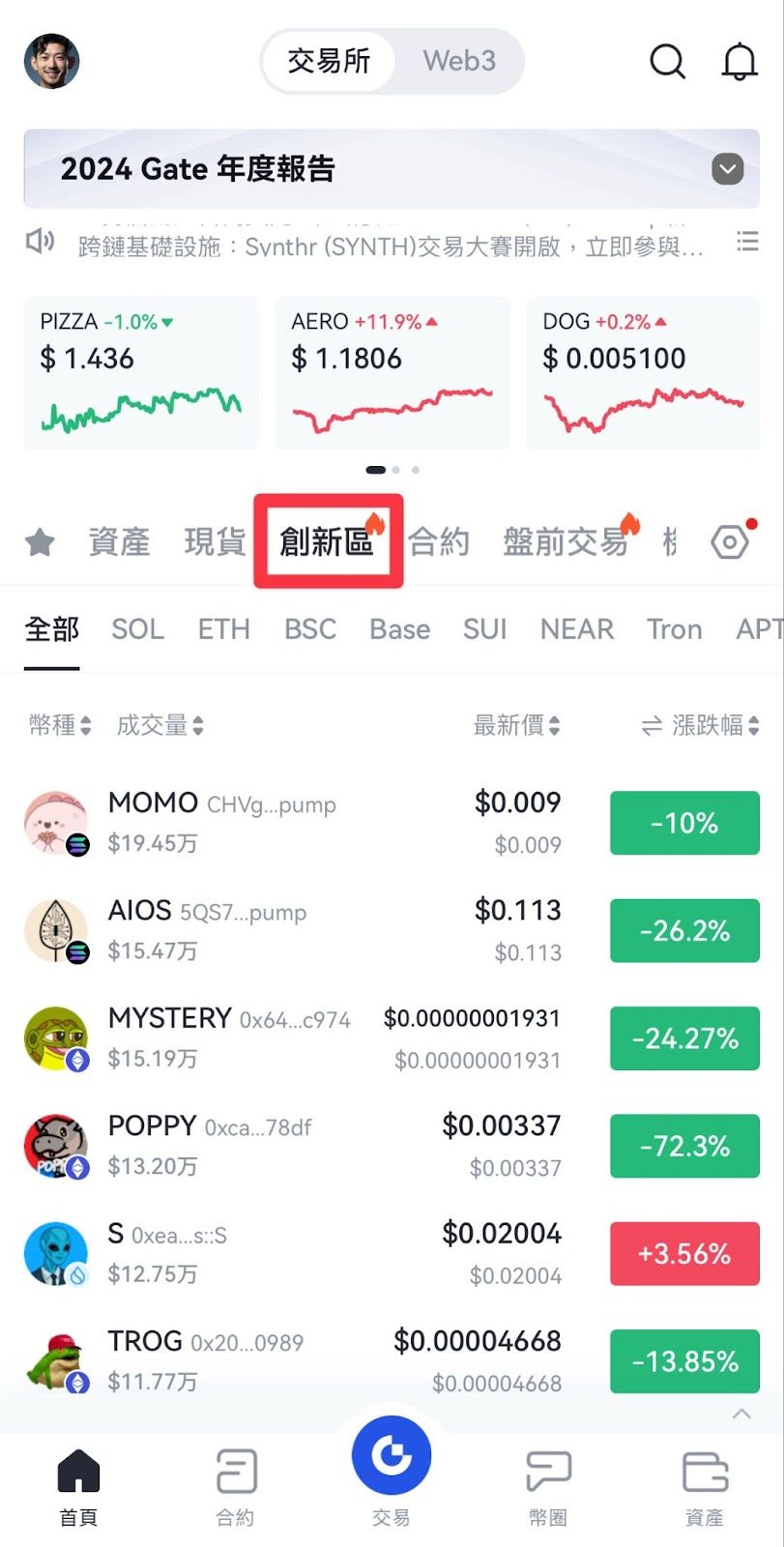The image size is (784, 1547).
Task: Filter the list by SOL chain
Action: [x=137, y=629]
